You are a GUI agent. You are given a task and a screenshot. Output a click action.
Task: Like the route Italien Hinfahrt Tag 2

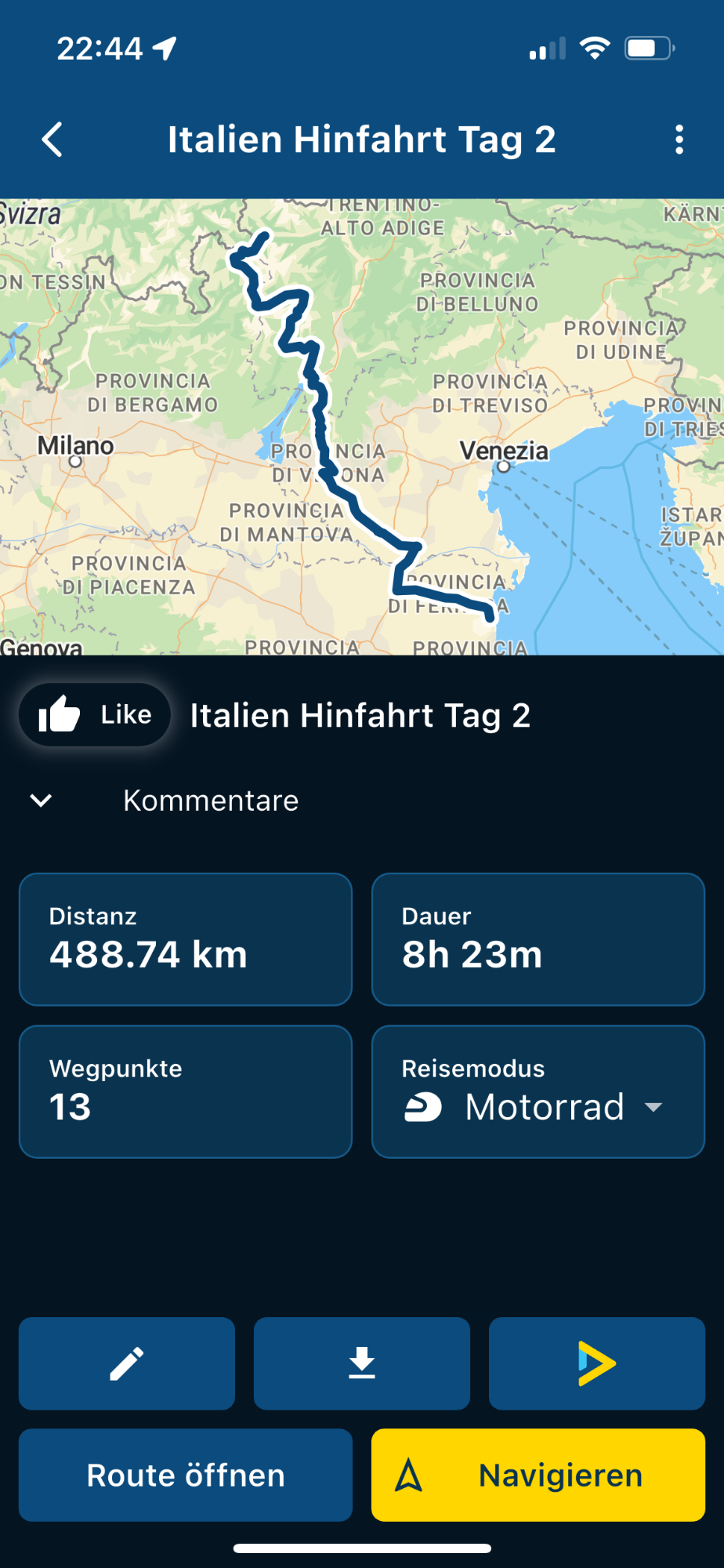point(95,715)
